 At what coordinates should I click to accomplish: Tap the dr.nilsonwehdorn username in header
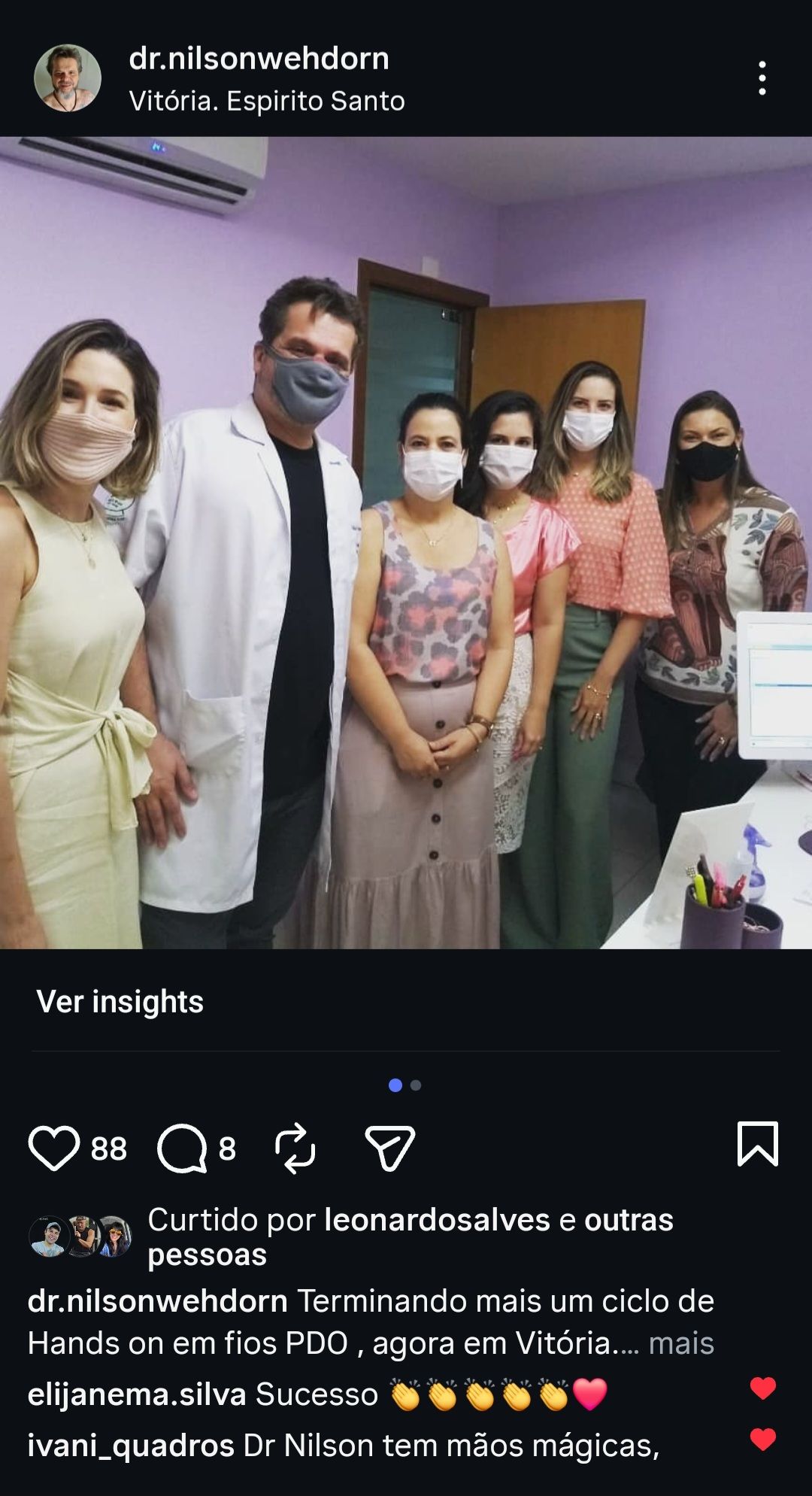[259, 59]
